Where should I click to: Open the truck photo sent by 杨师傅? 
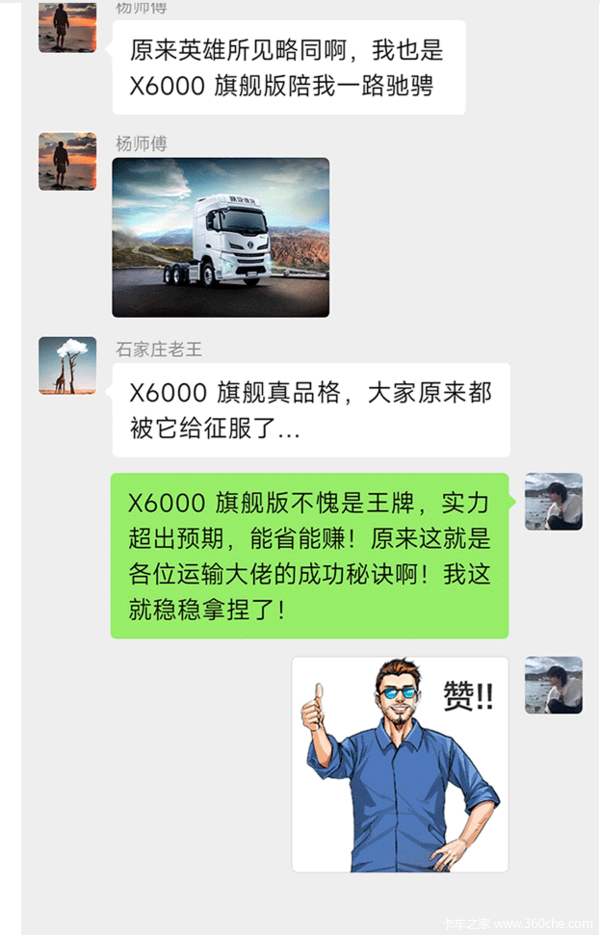pos(220,237)
